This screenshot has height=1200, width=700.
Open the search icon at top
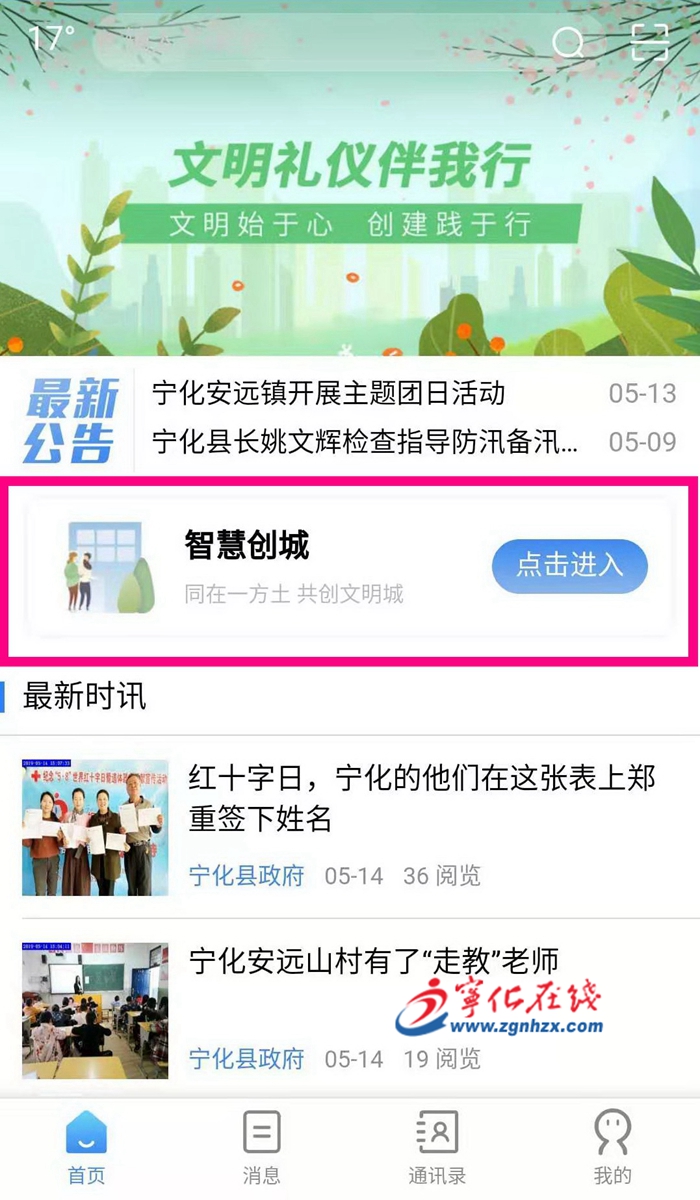pyautogui.click(x=569, y=42)
